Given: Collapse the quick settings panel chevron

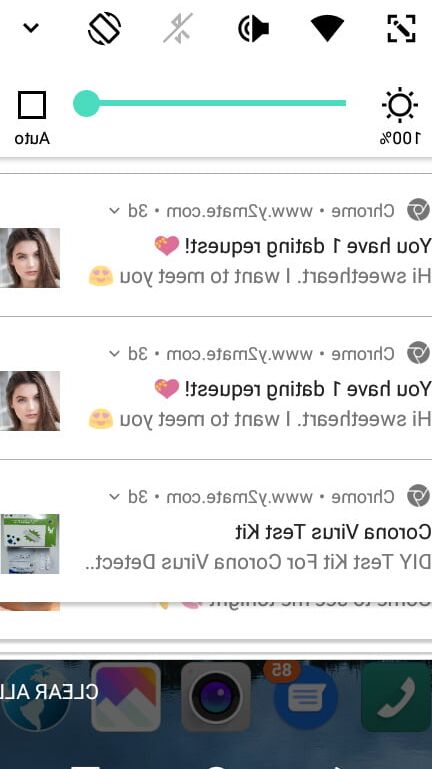Looking at the screenshot, I should pos(30,28).
